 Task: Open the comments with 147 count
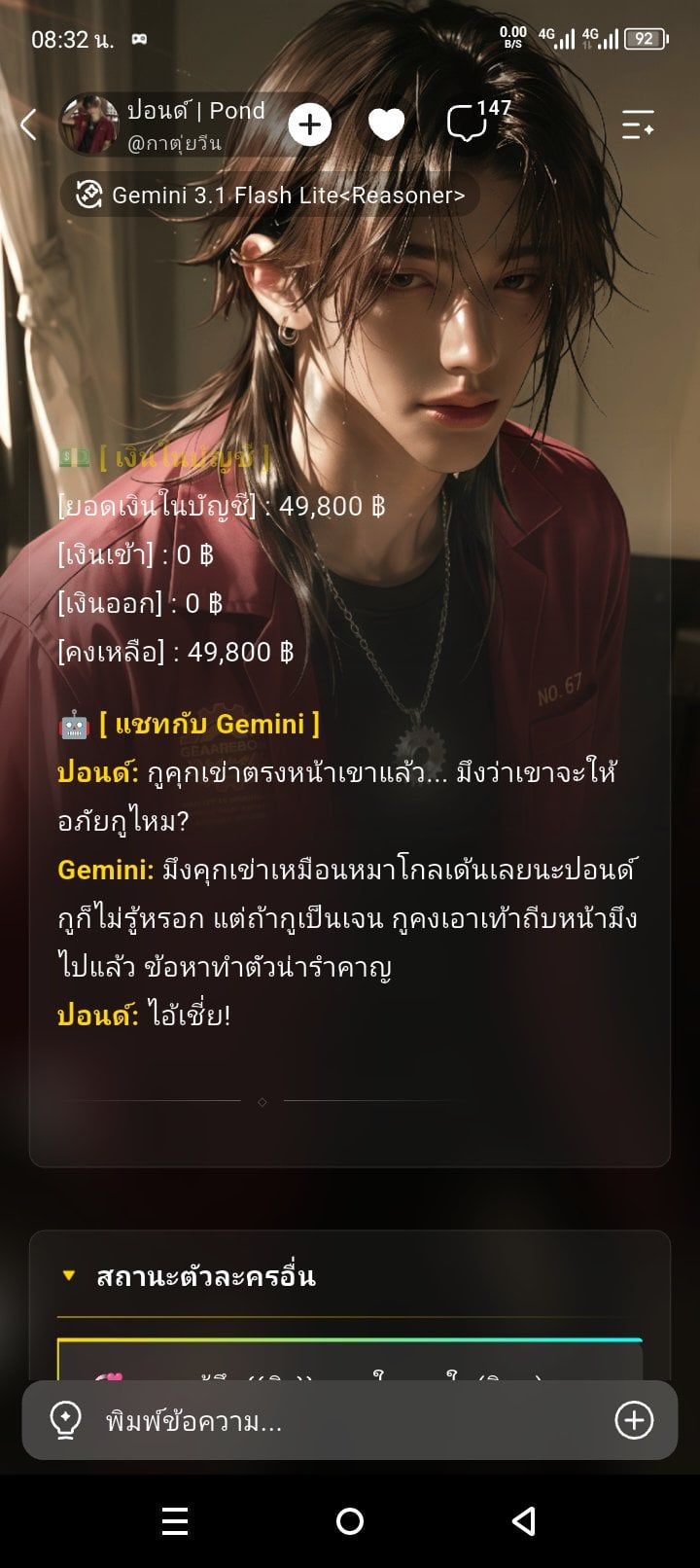pyautogui.click(x=476, y=123)
